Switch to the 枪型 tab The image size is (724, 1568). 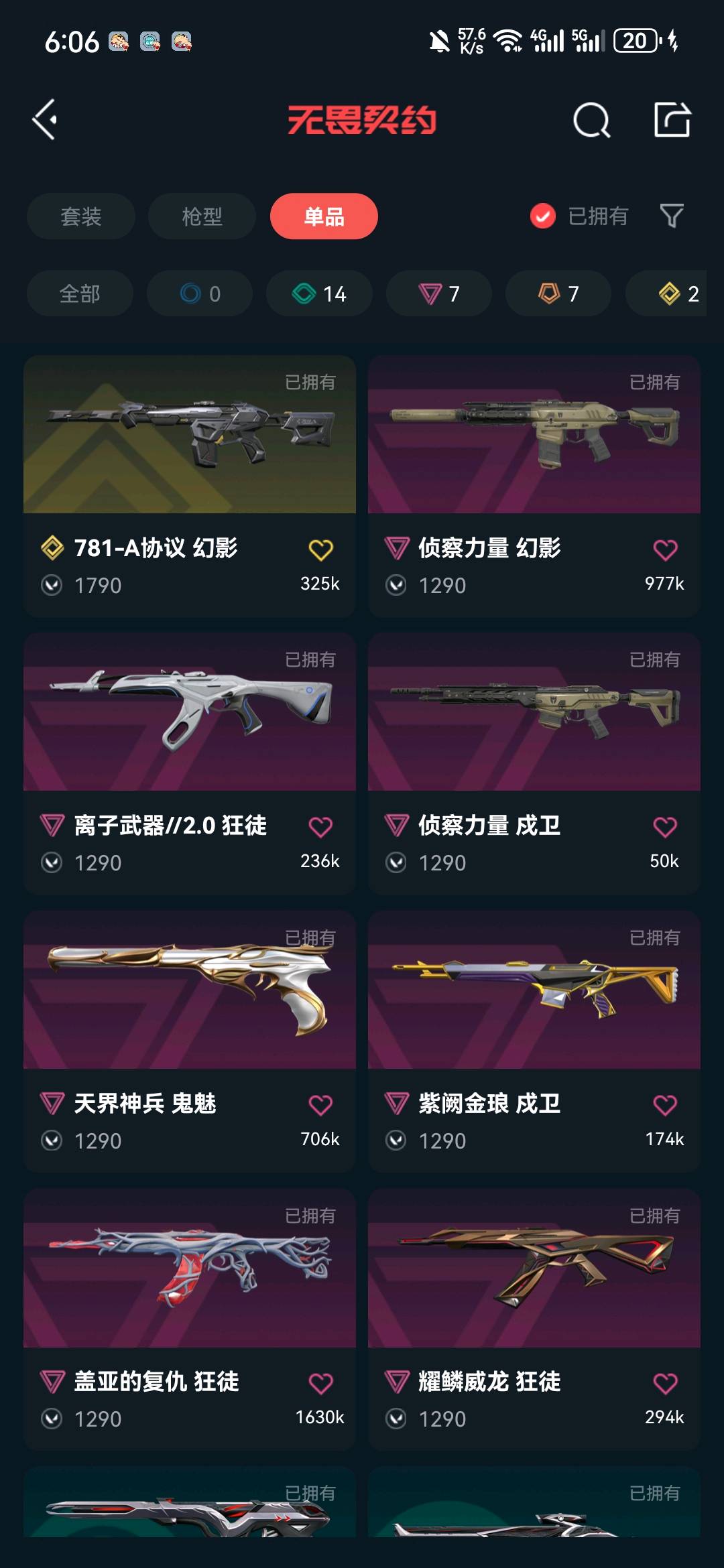(202, 216)
